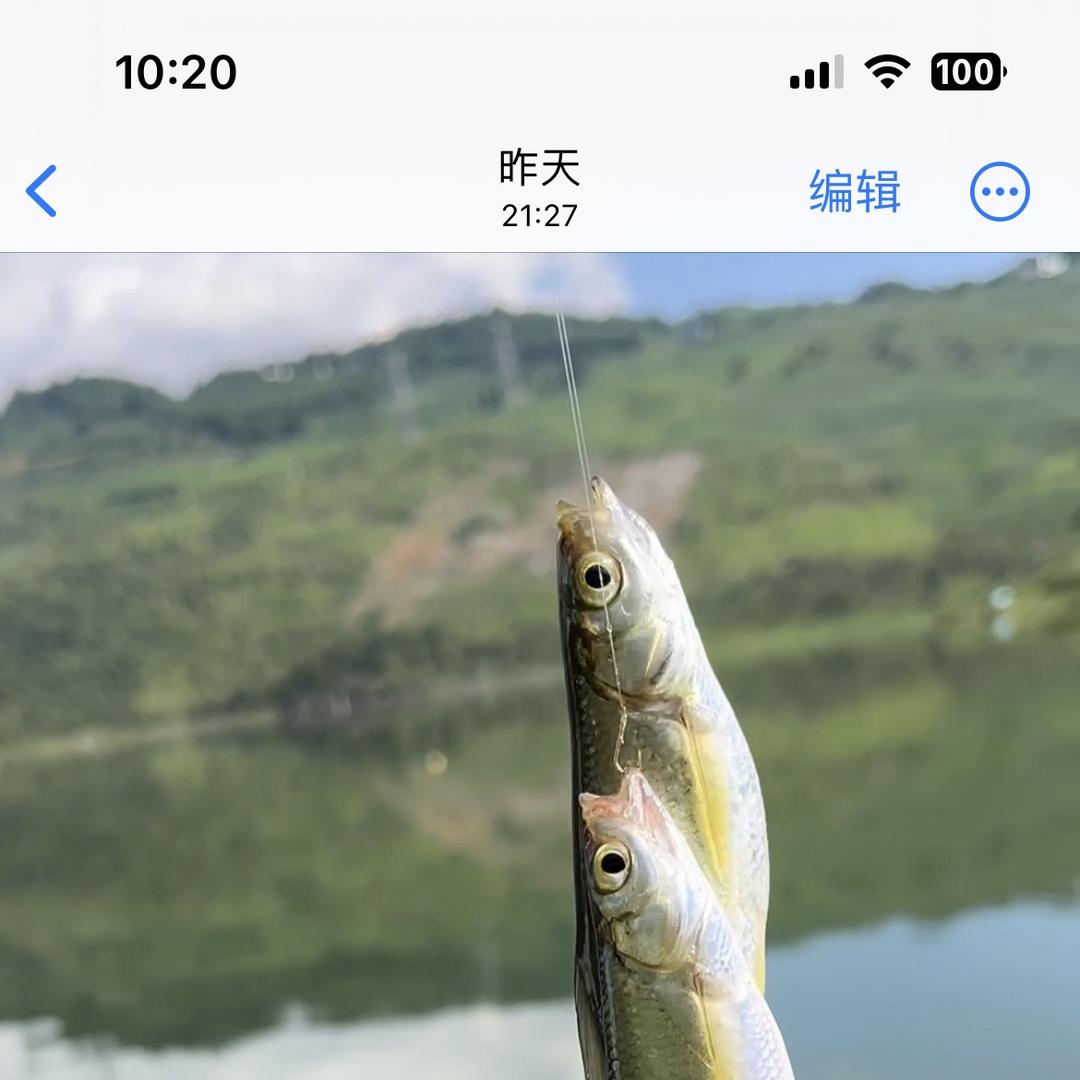Open the more options menu

(x=999, y=191)
